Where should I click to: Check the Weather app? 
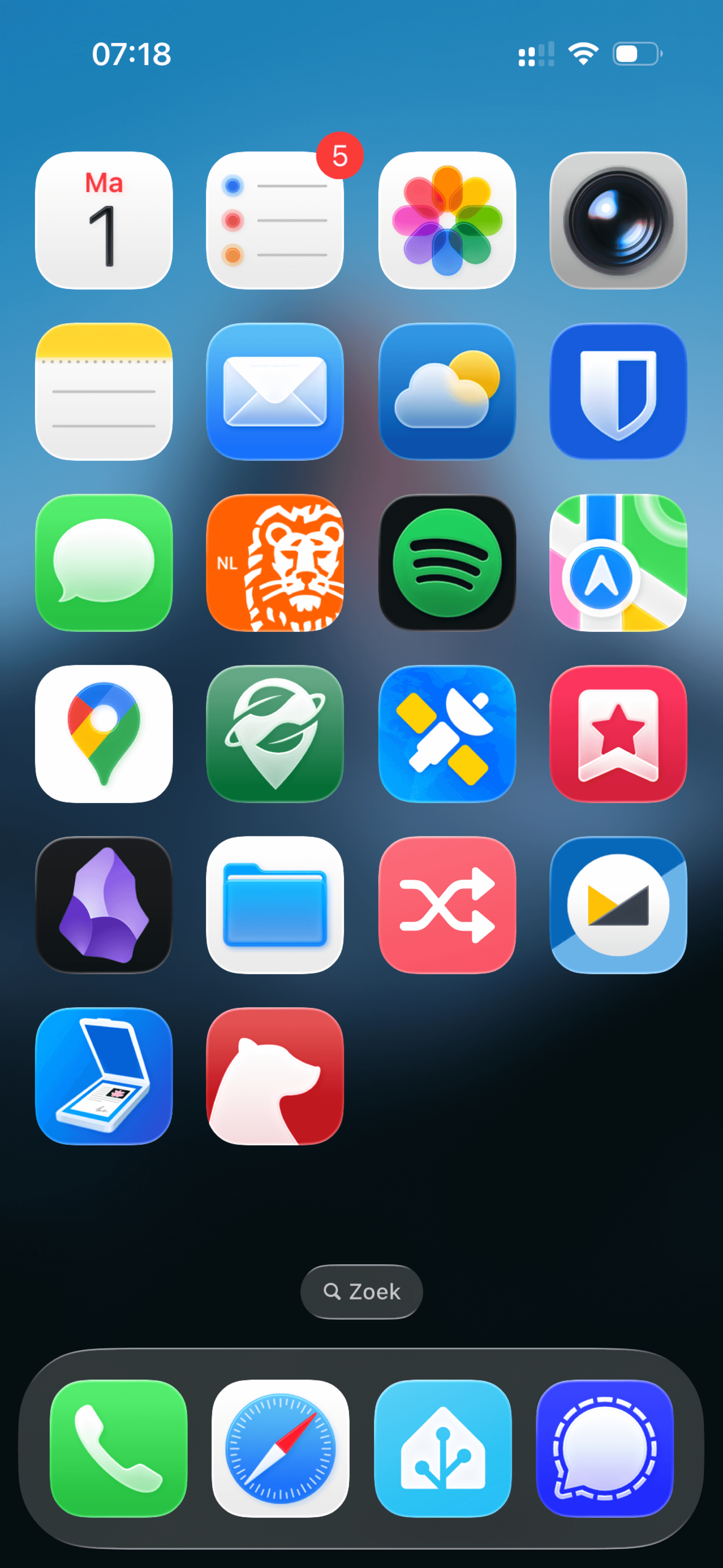[x=447, y=391]
